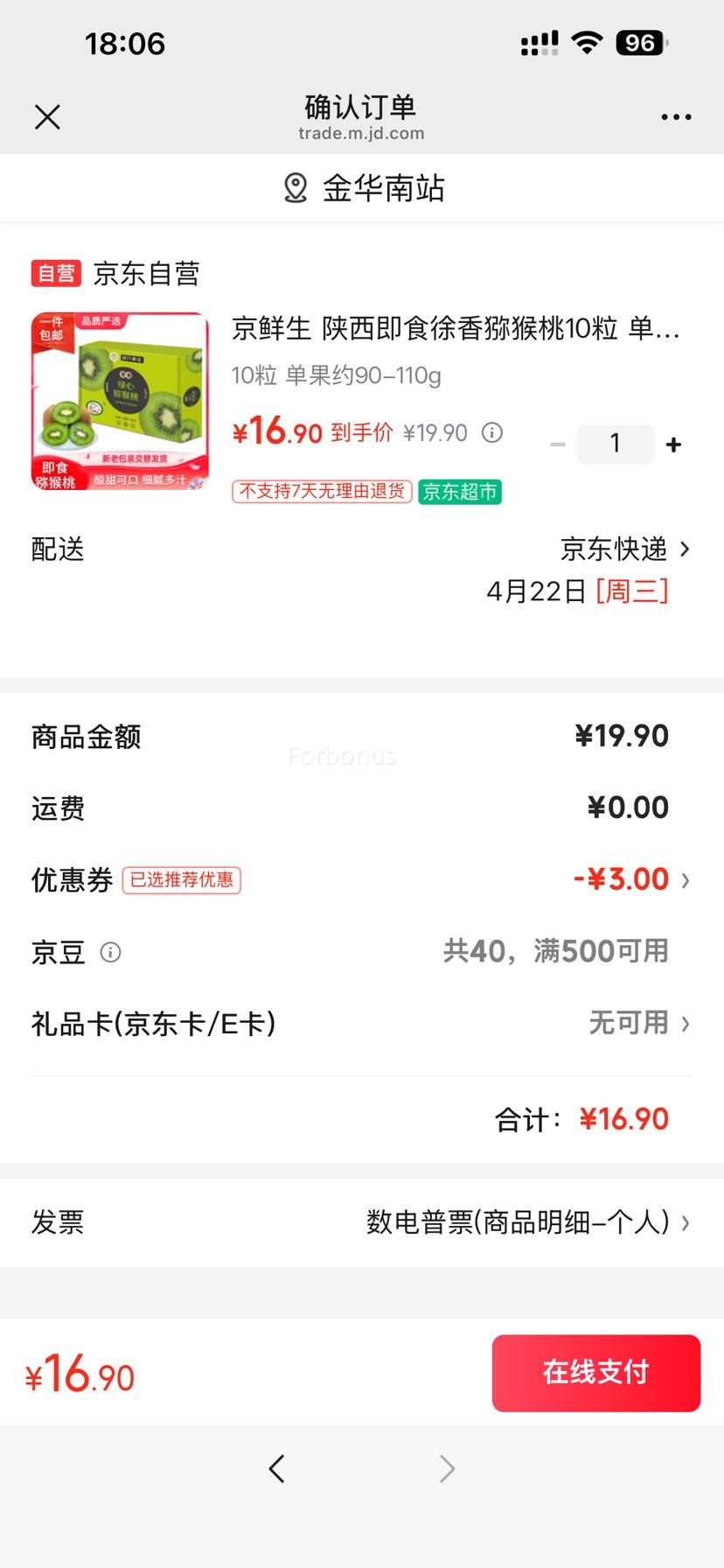Tap the kiwi fruit product thumbnail

coord(119,401)
